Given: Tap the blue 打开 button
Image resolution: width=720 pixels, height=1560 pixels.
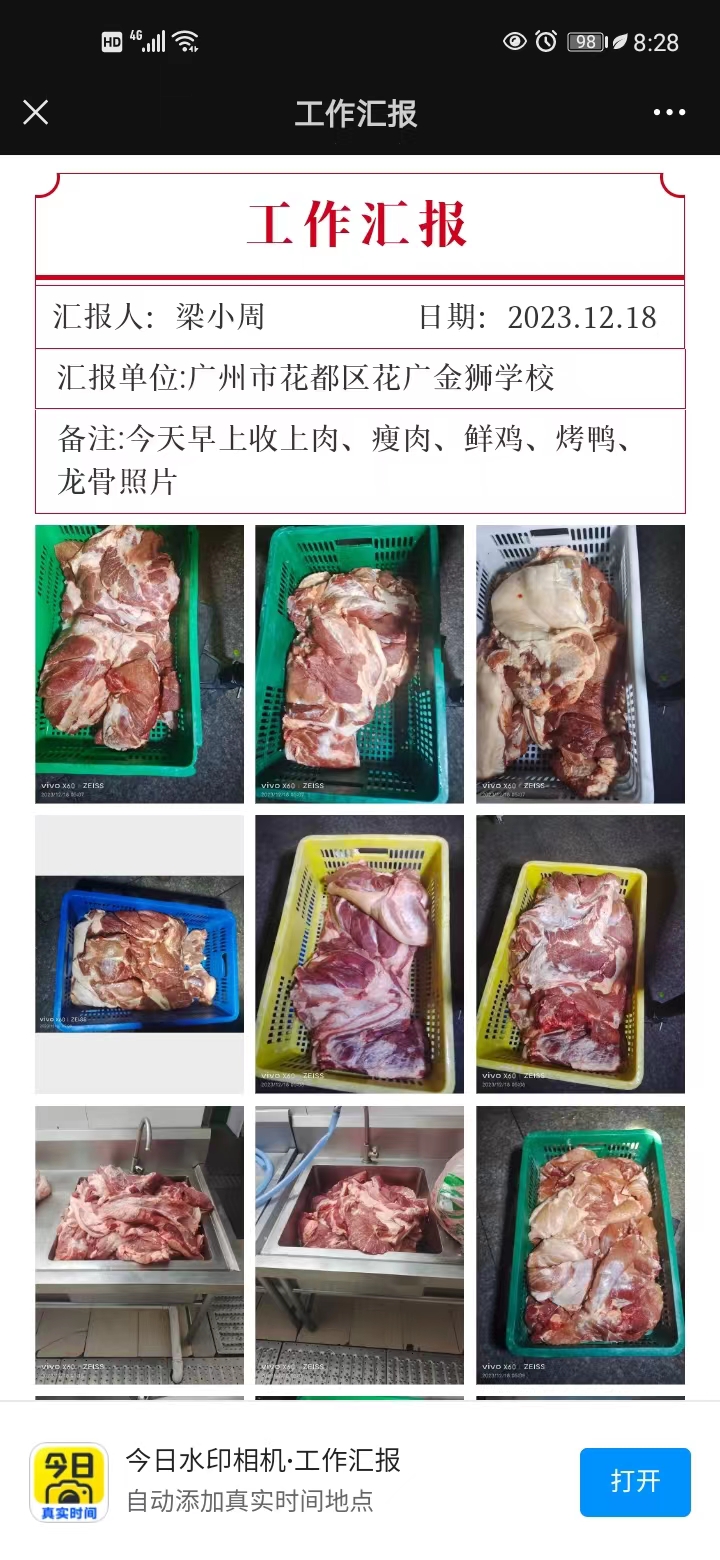Looking at the screenshot, I should click(x=635, y=1481).
